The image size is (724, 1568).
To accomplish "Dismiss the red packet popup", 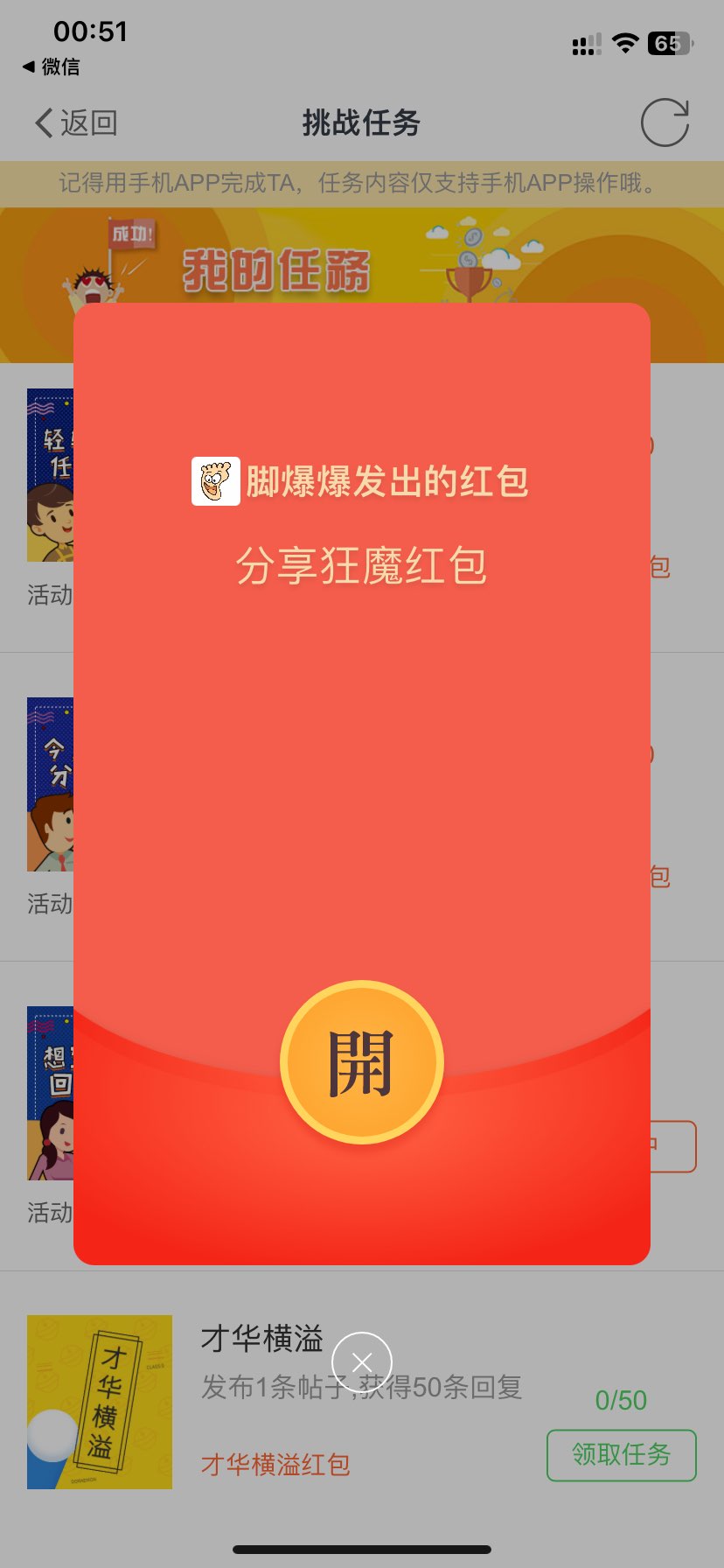I will pyautogui.click(x=362, y=1361).
